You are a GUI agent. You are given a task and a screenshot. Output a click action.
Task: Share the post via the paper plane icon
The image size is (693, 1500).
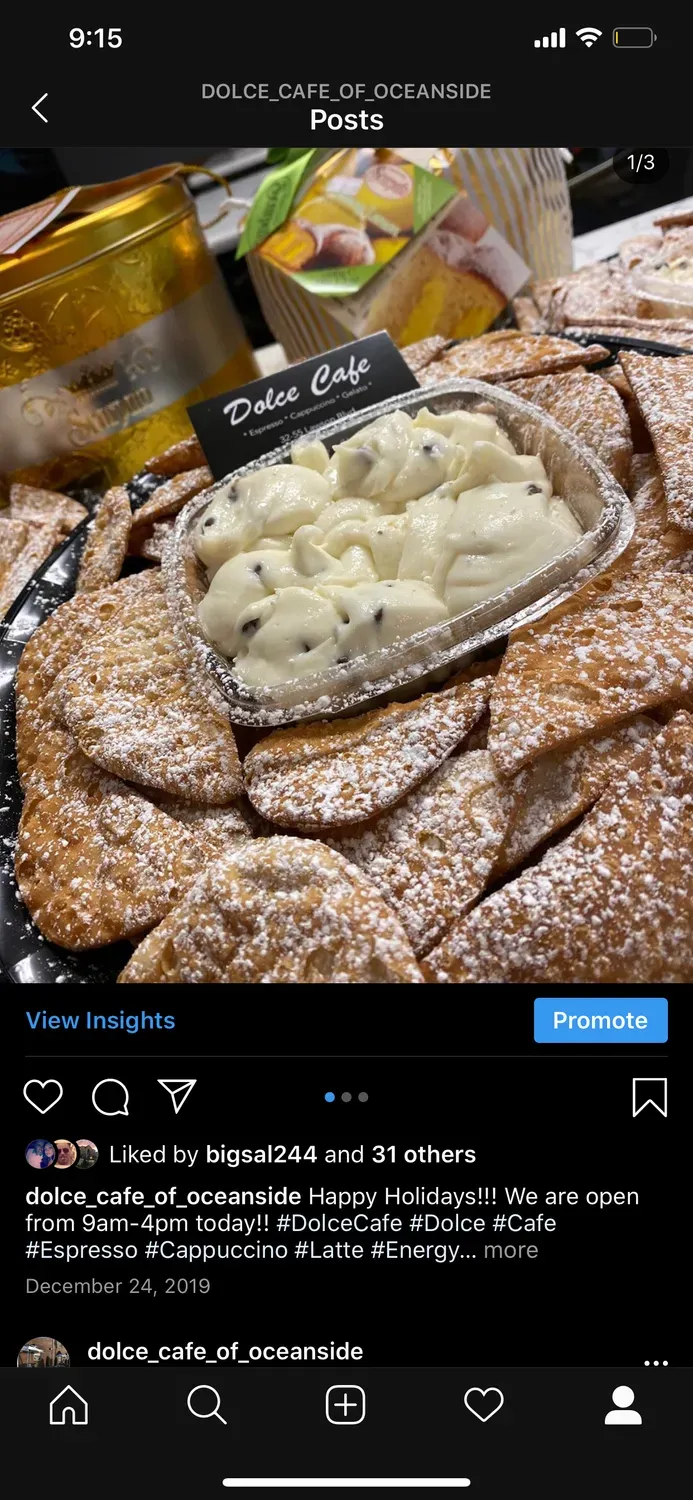point(177,1097)
